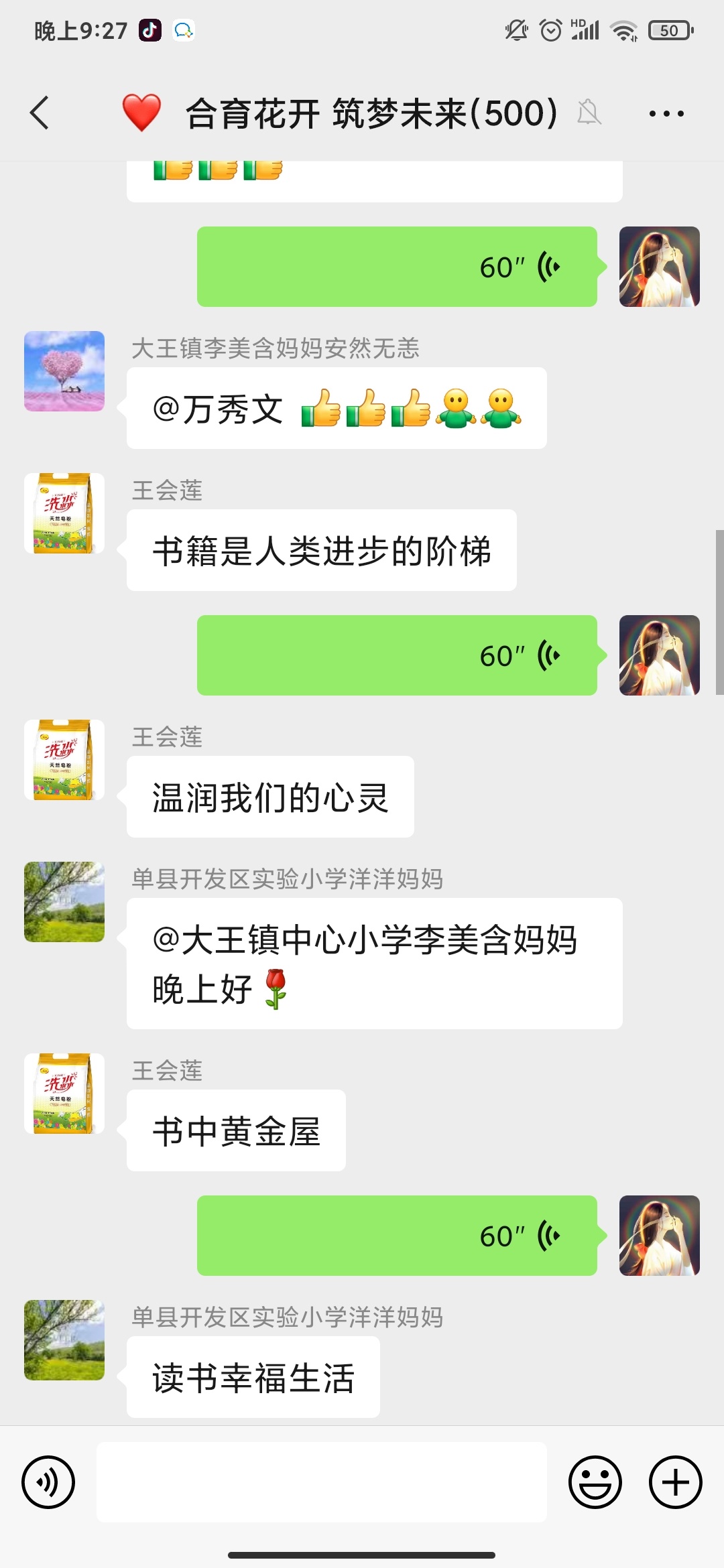Tap the alarm clock icon in the status bar
The image size is (724, 1568).
pos(550,30)
